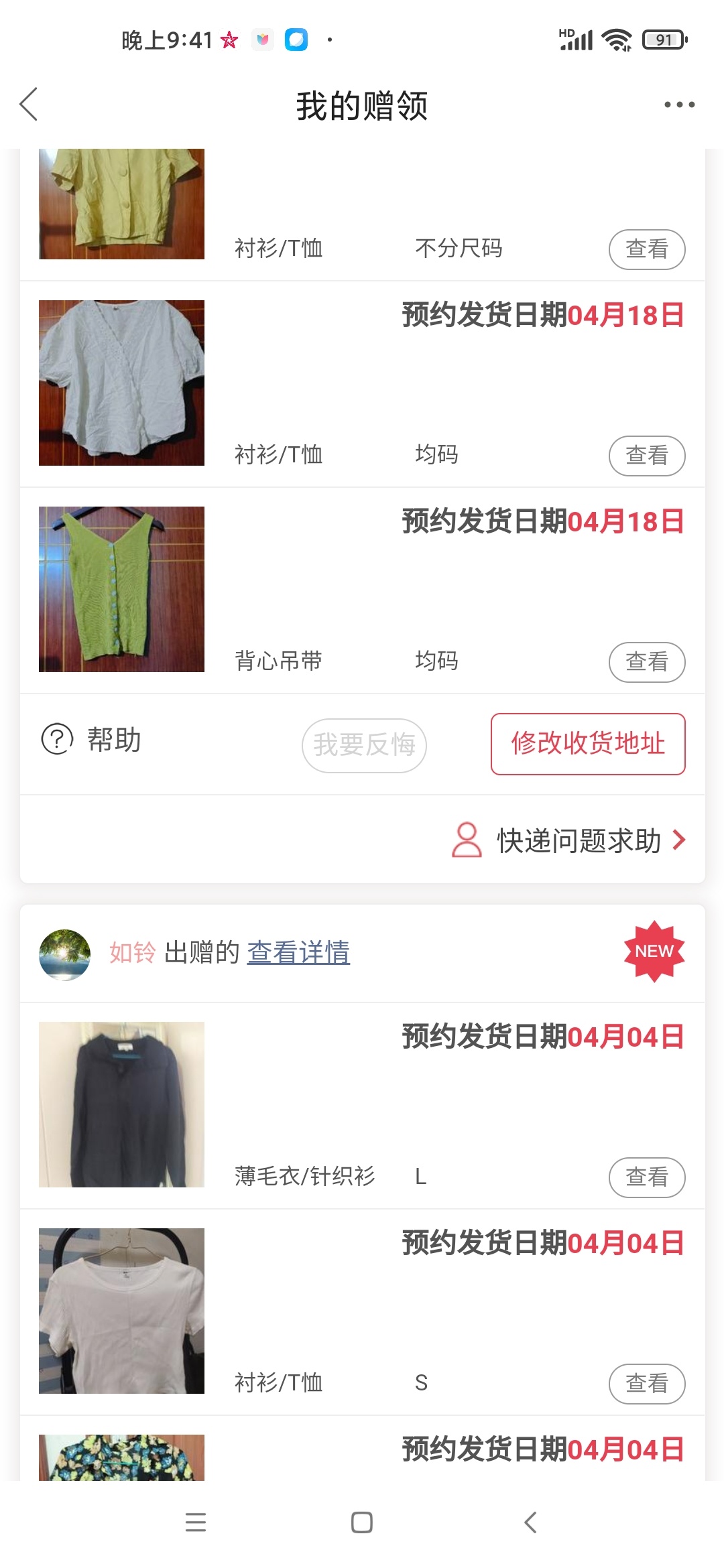Open the dark sweater photo
This screenshot has height=1568, width=724.
click(x=121, y=1104)
